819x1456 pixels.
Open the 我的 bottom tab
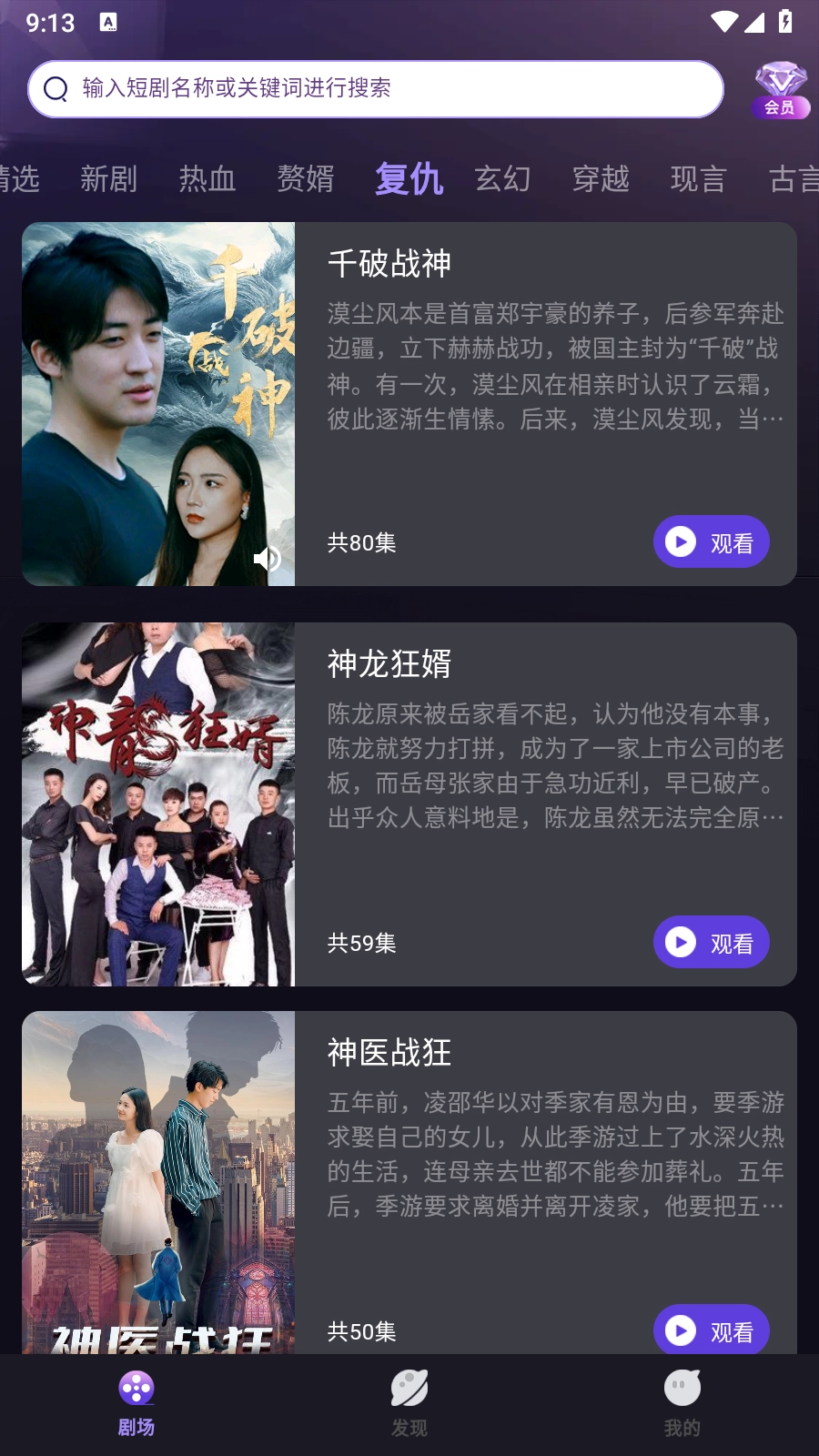[682, 1402]
